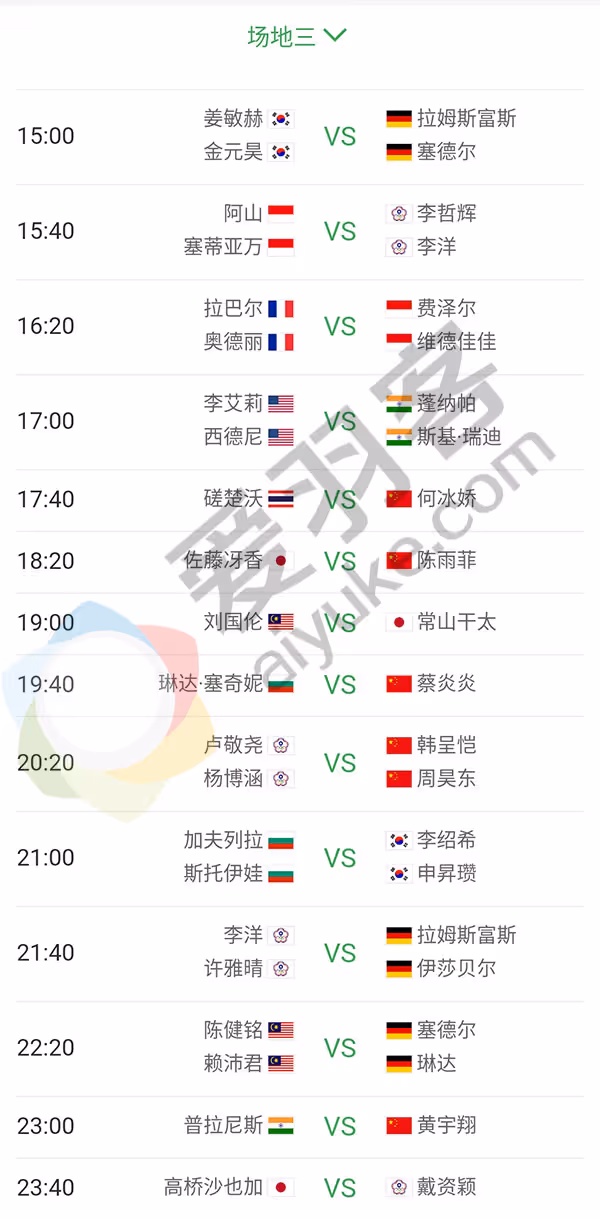Open the 18:20 match 佐藤冴香 vs 陈雨菲
Viewport: 600px width, 1219px height.
(x=300, y=561)
